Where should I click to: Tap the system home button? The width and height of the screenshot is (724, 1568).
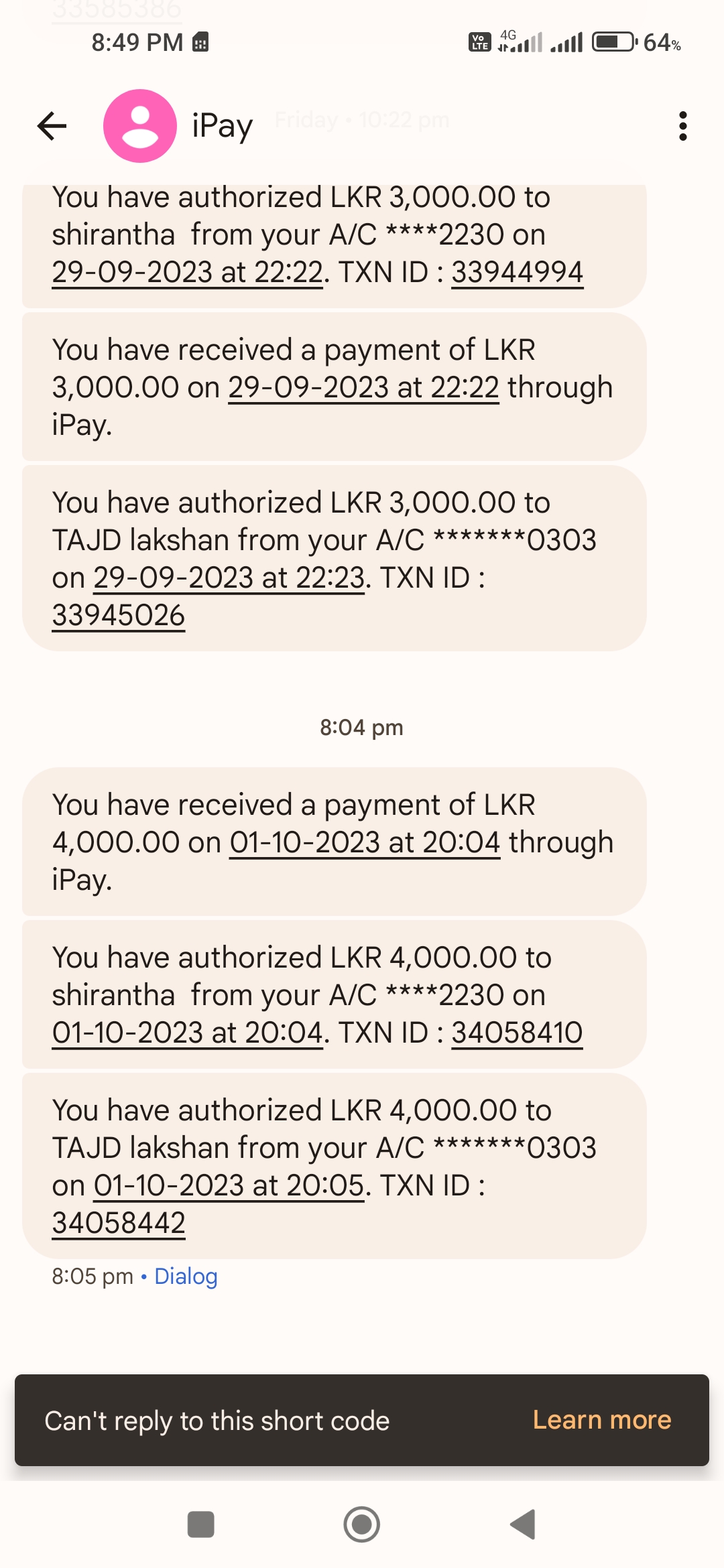click(361, 1524)
